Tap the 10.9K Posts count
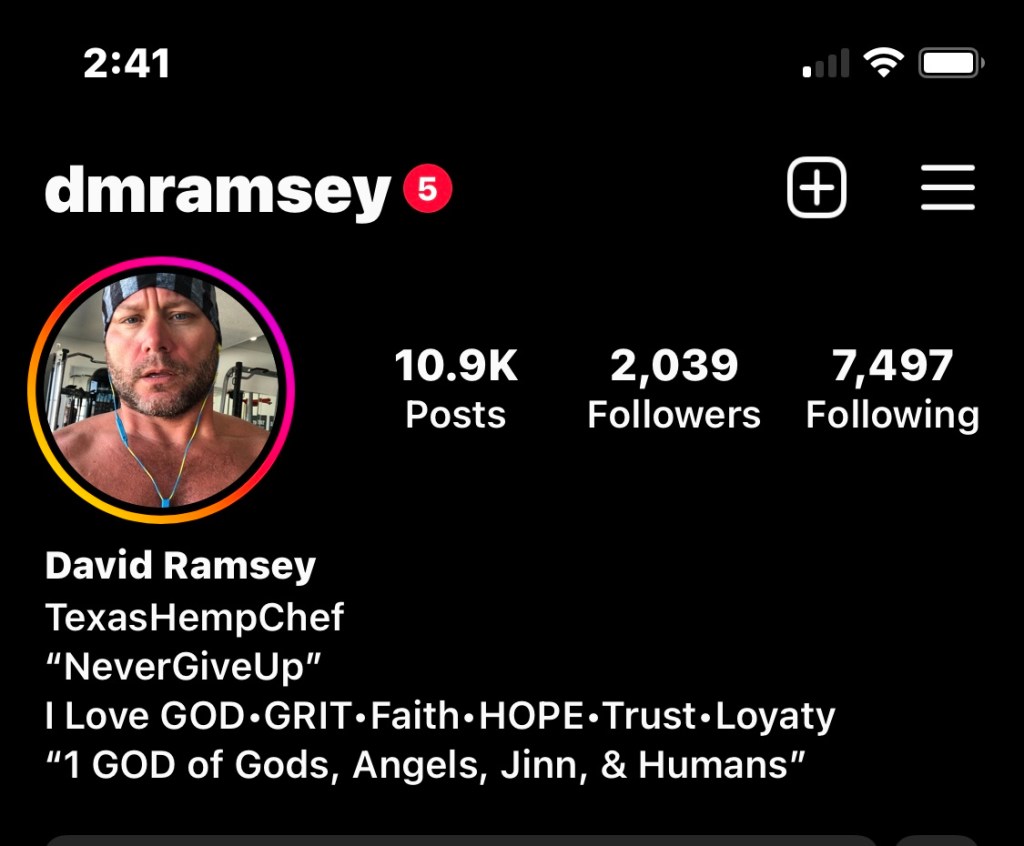Image resolution: width=1024 pixels, height=846 pixels. tap(456, 389)
